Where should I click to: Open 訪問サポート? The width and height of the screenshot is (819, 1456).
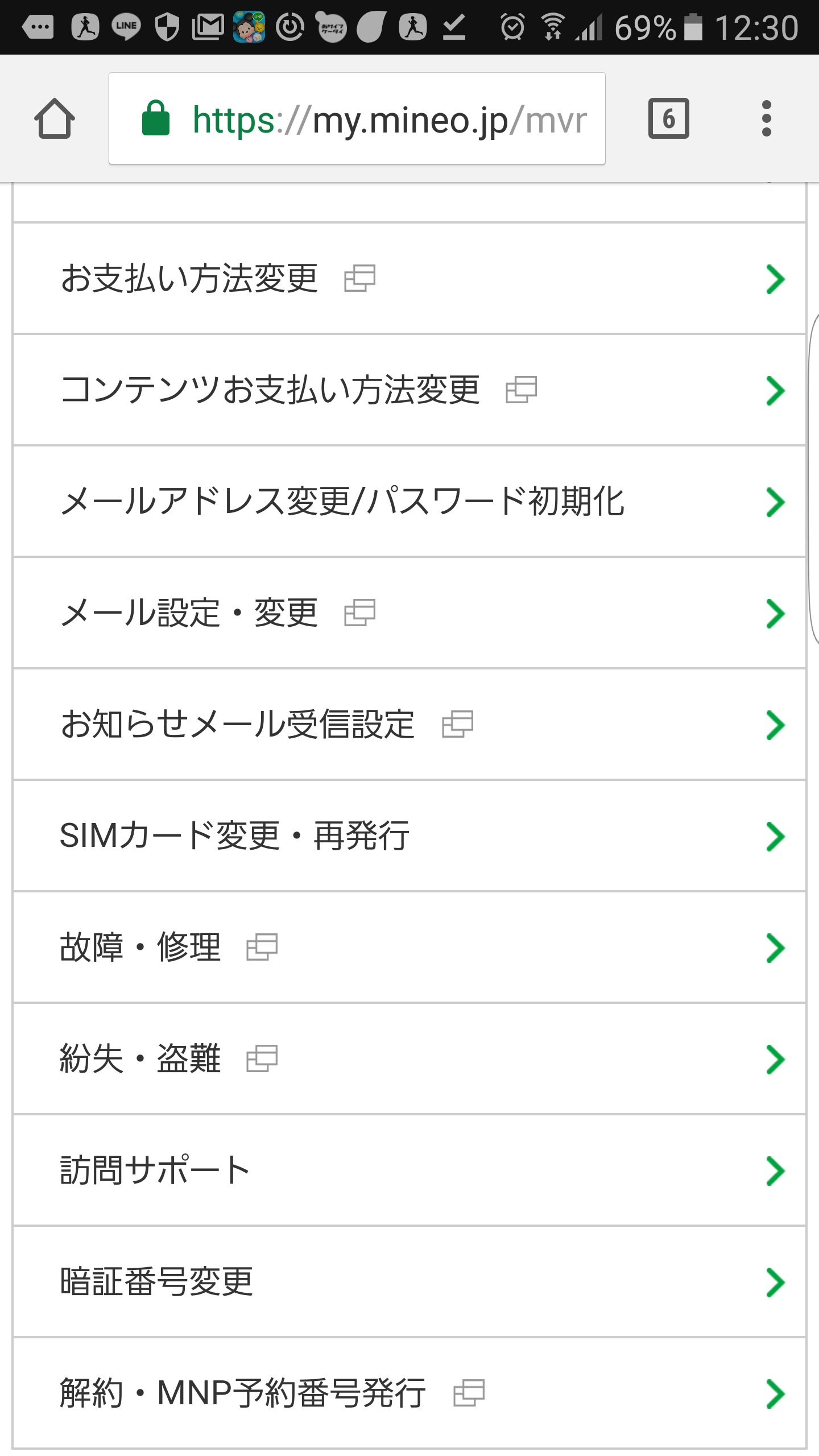coord(409,1170)
